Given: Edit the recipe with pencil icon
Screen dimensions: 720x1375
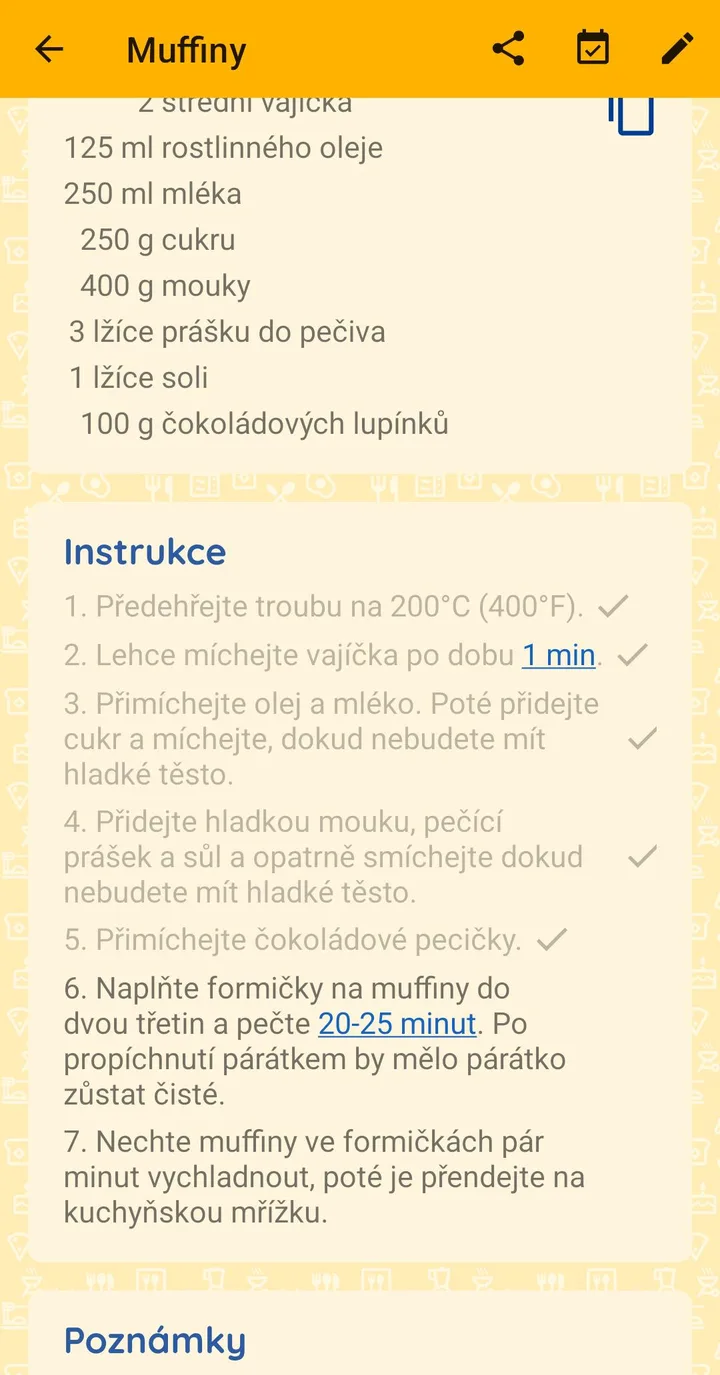Looking at the screenshot, I should [677, 48].
